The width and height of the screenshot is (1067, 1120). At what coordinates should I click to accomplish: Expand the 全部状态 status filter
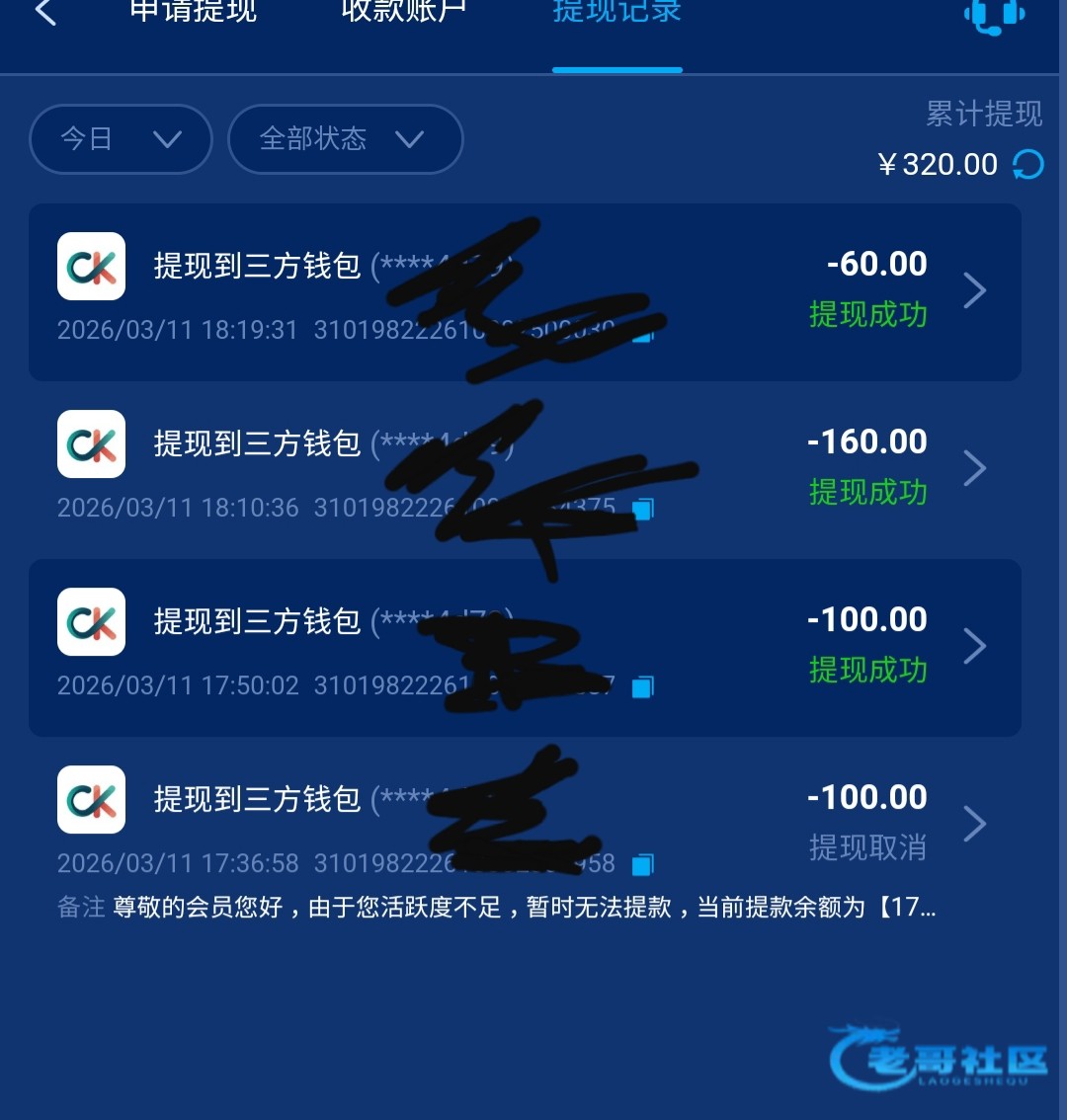[345, 138]
